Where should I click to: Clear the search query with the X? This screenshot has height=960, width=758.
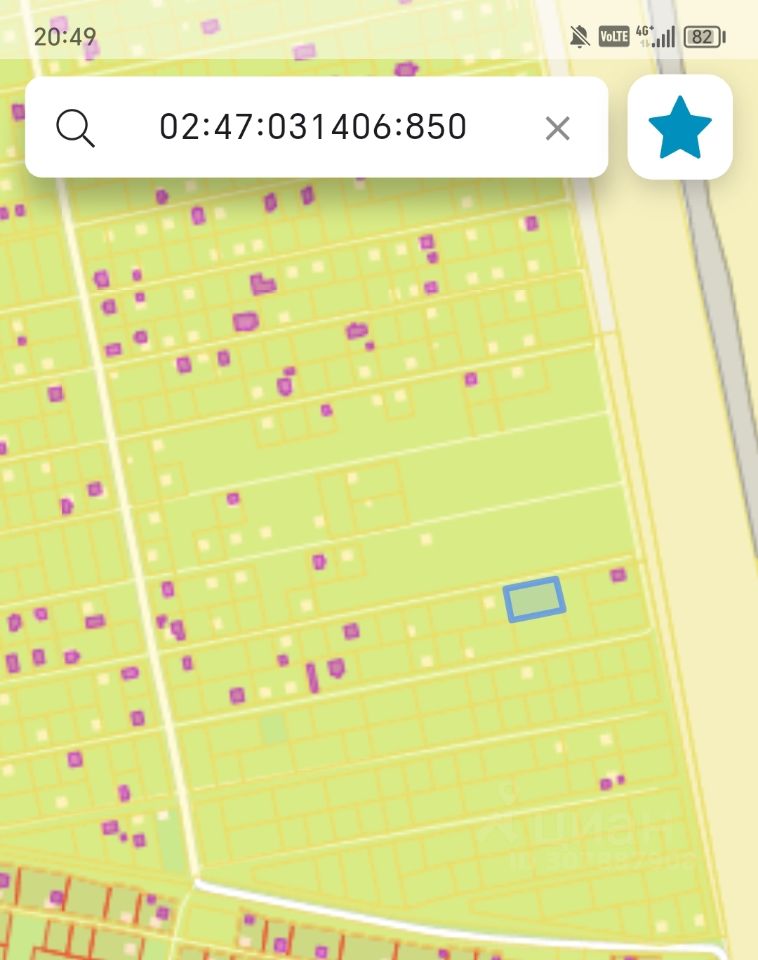coord(557,128)
